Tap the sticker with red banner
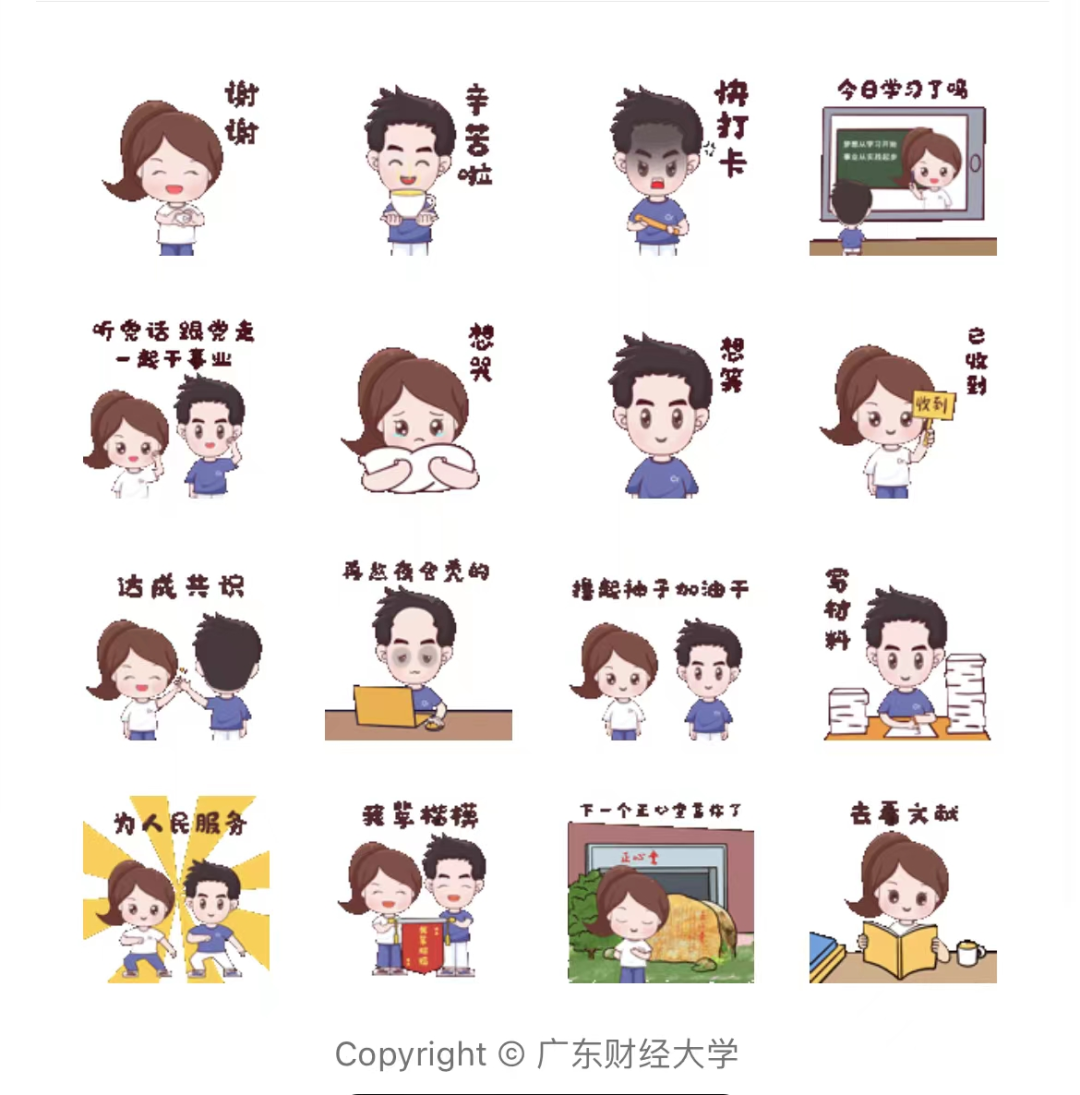This screenshot has width=1080, height=1095. tap(419, 890)
